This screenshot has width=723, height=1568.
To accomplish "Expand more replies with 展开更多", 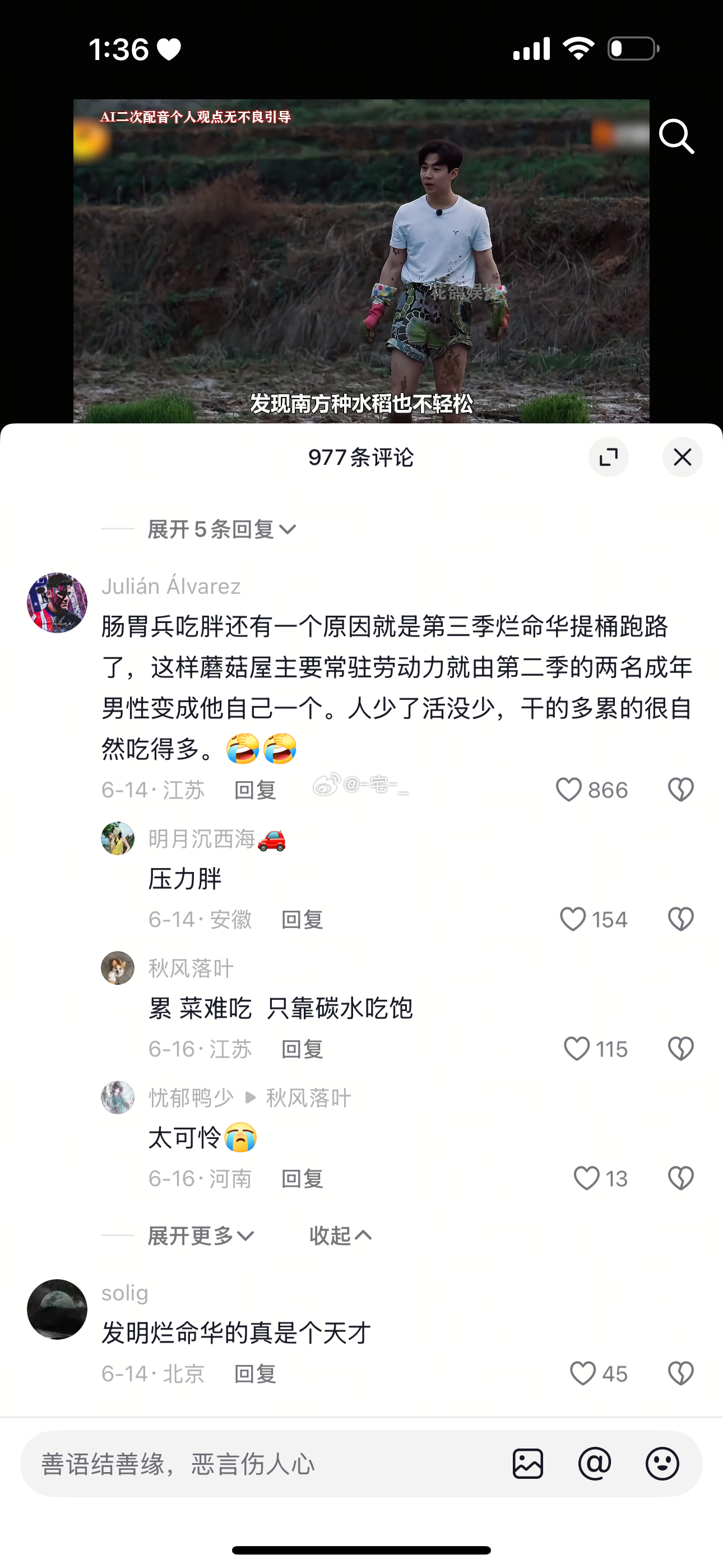I will 200,1235.
